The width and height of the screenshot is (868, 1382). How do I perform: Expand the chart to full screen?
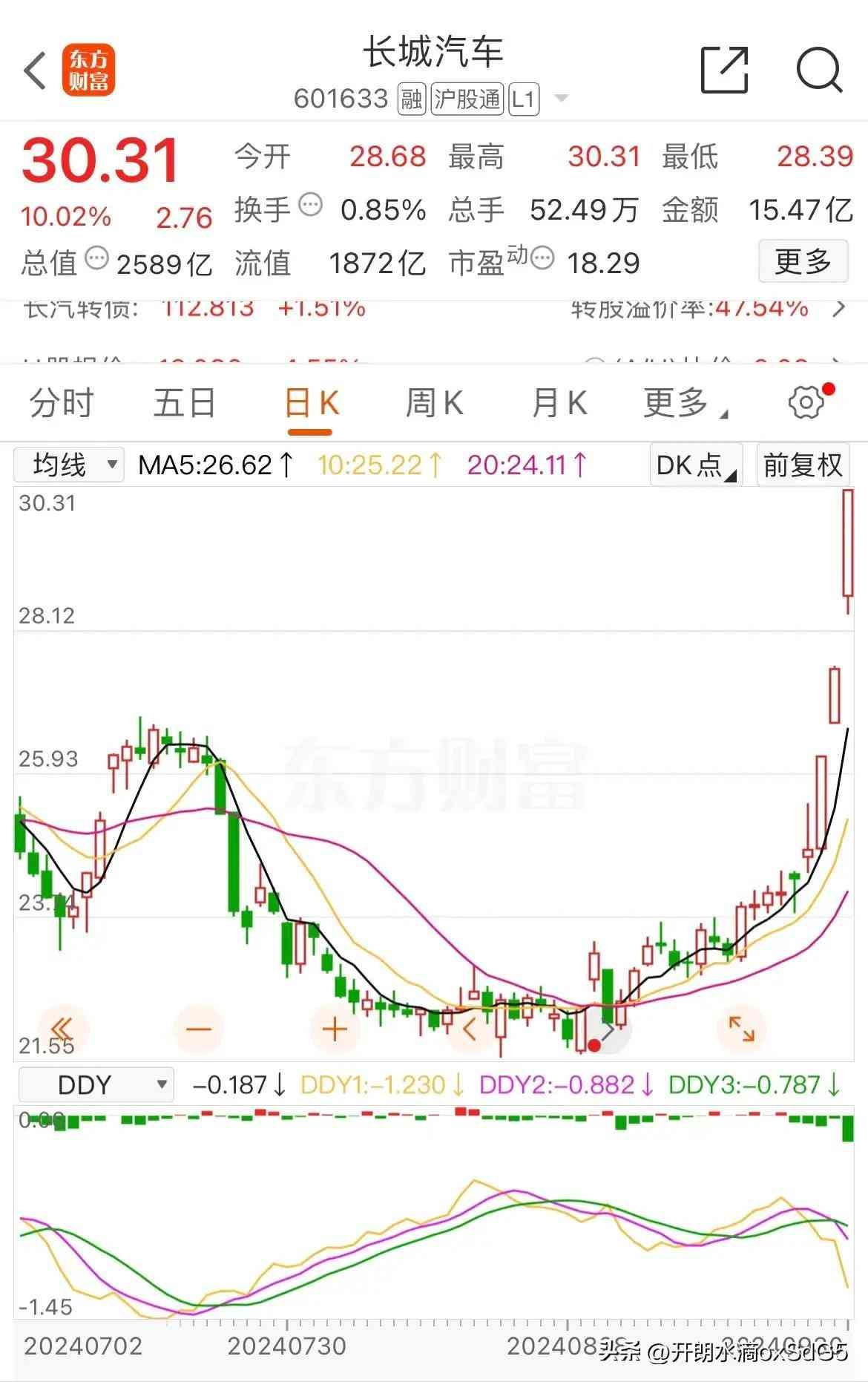(x=740, y=1029)
